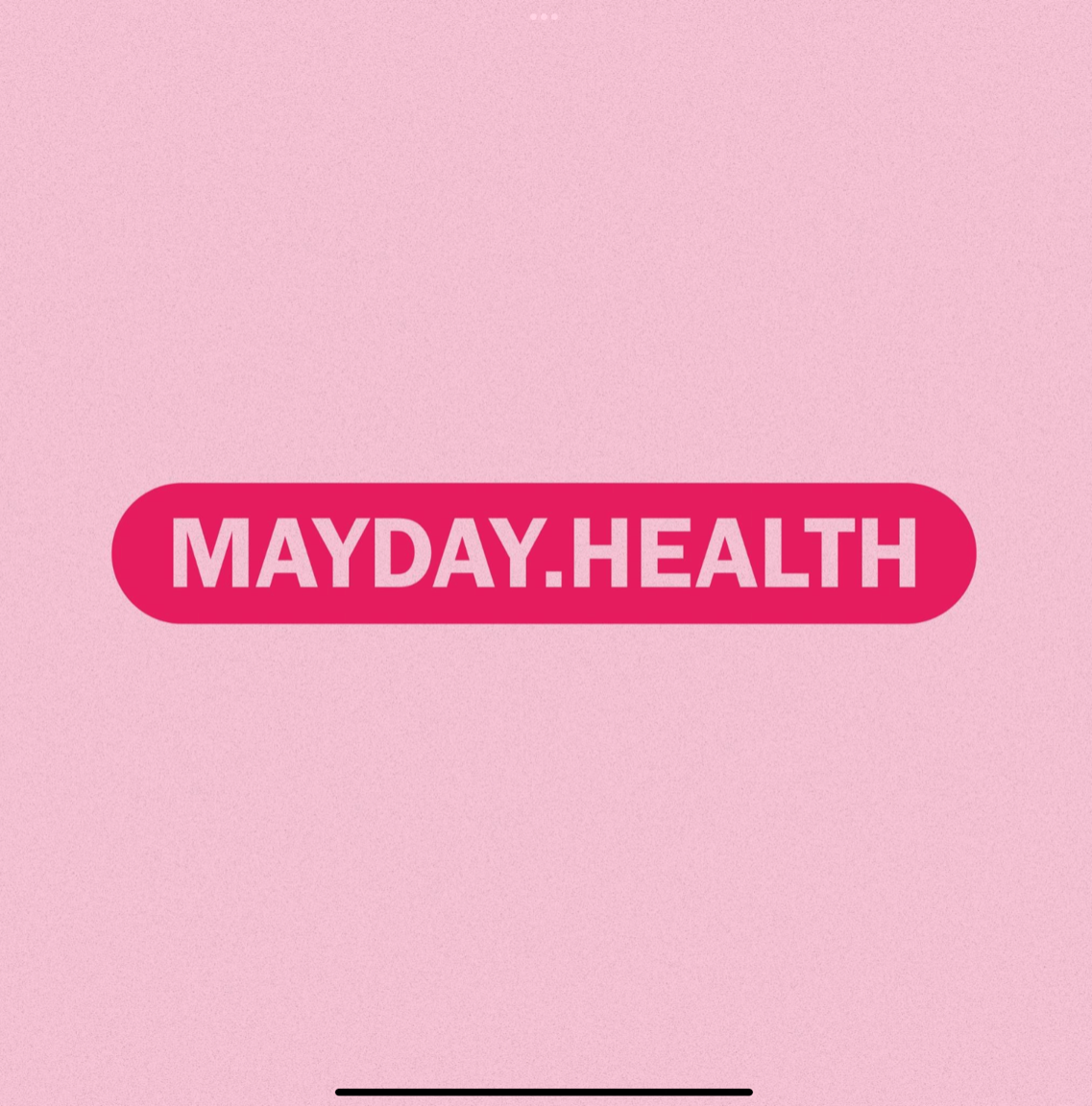Viewport: 1092px width, 1106px height.
Task: Open the three-dot multitasking menu
Action: [x=544, y=16]
